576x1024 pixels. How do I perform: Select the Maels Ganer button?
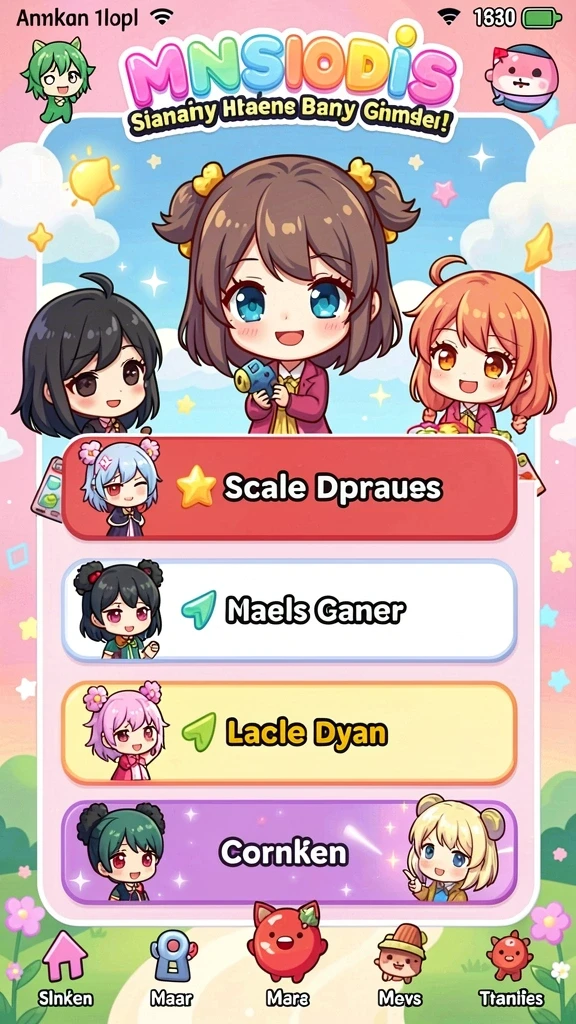[x=289, y=610]
